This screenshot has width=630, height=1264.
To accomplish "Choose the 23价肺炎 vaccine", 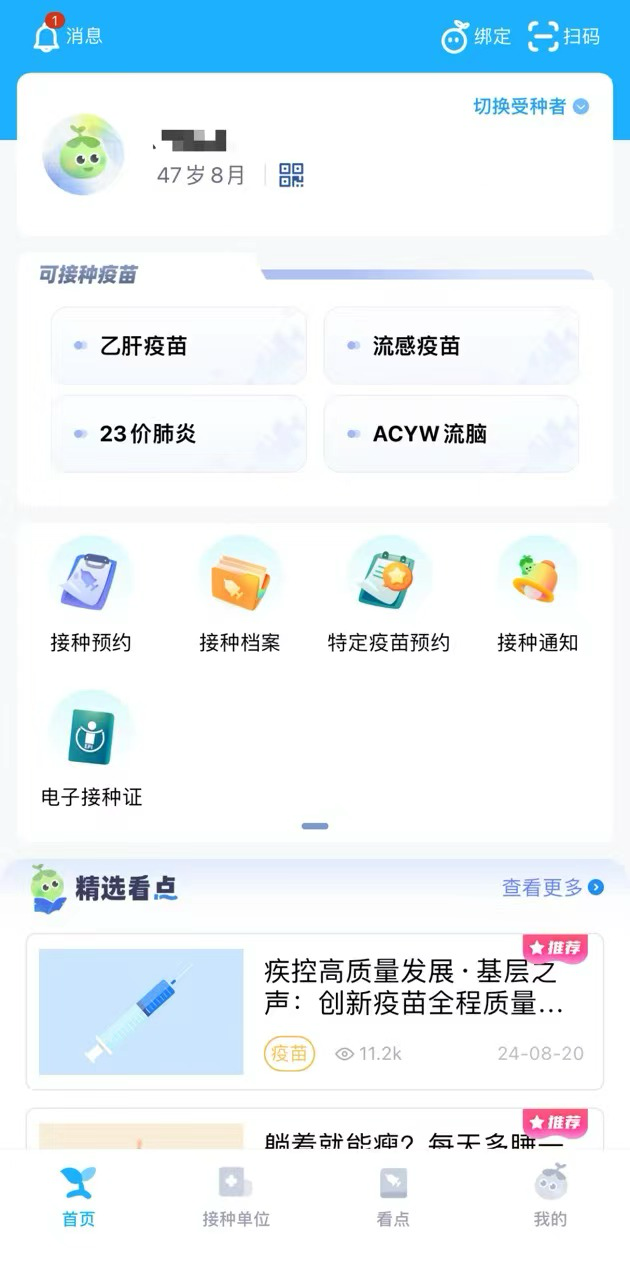I will pyautogui.click(x=179, y=434).
